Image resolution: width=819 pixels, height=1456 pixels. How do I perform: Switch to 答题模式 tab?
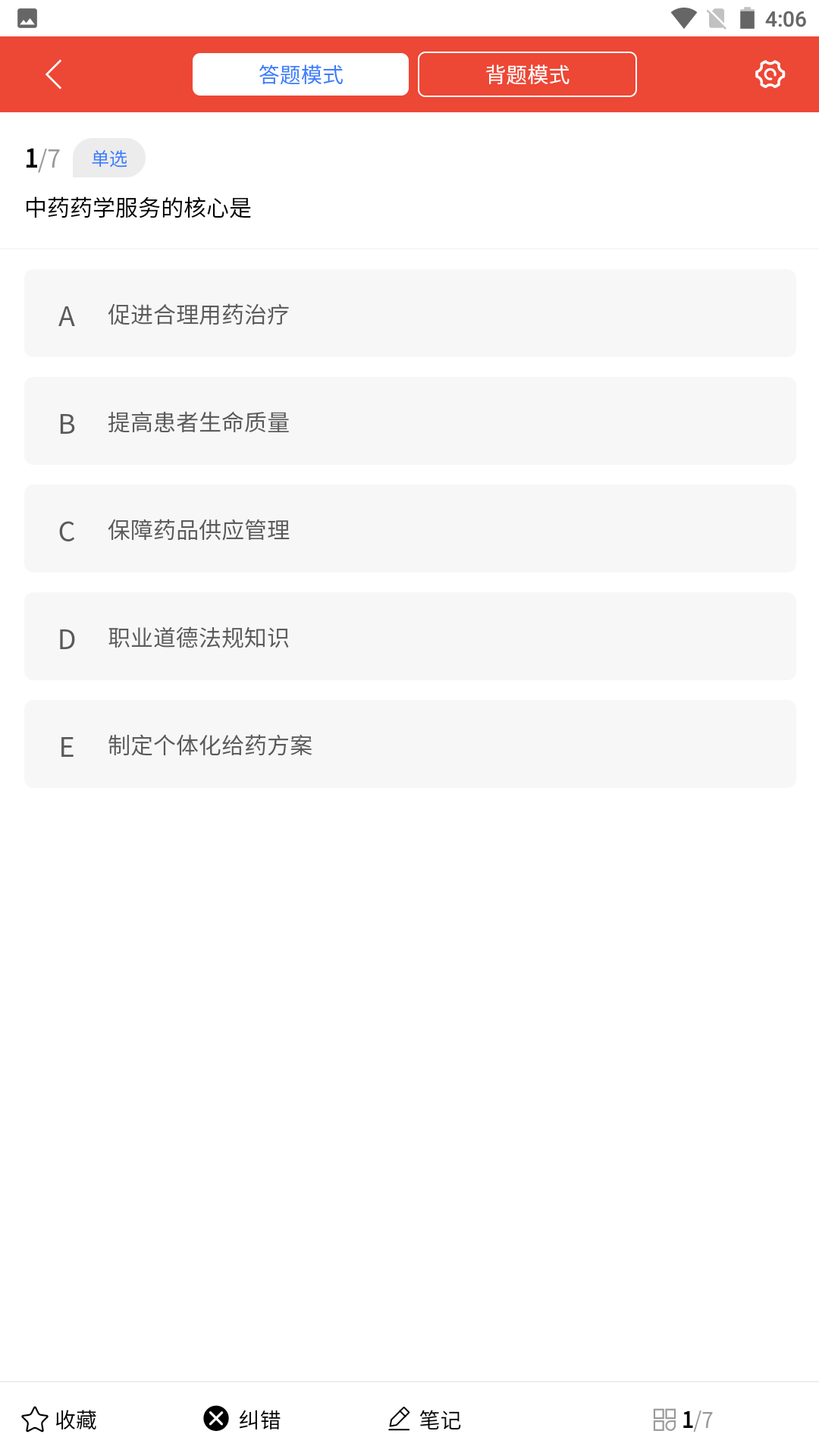[300, 74]
